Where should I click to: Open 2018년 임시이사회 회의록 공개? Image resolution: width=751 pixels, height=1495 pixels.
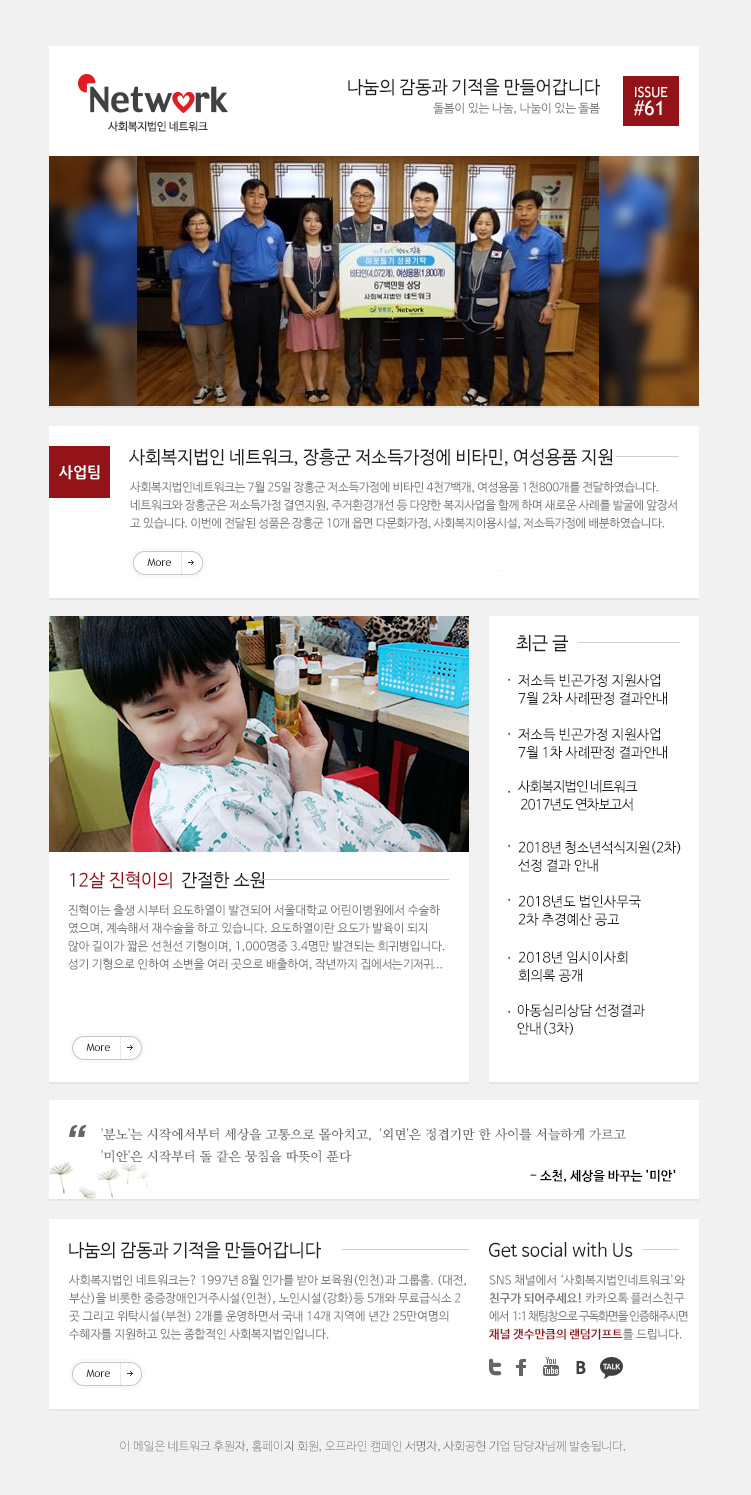pyautogui.click(x=570, y=966)
